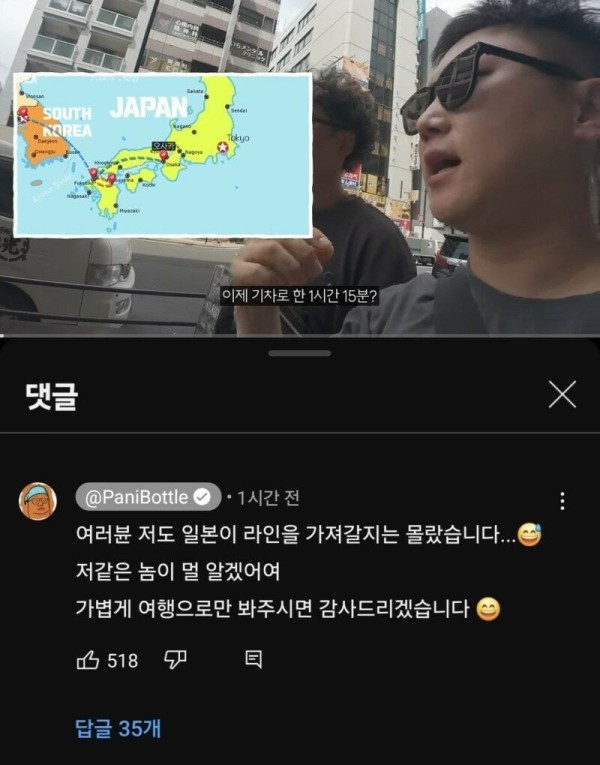Tap the @PaniBottle username chip
Screen dimensions: 600x765
coord(147,498)
